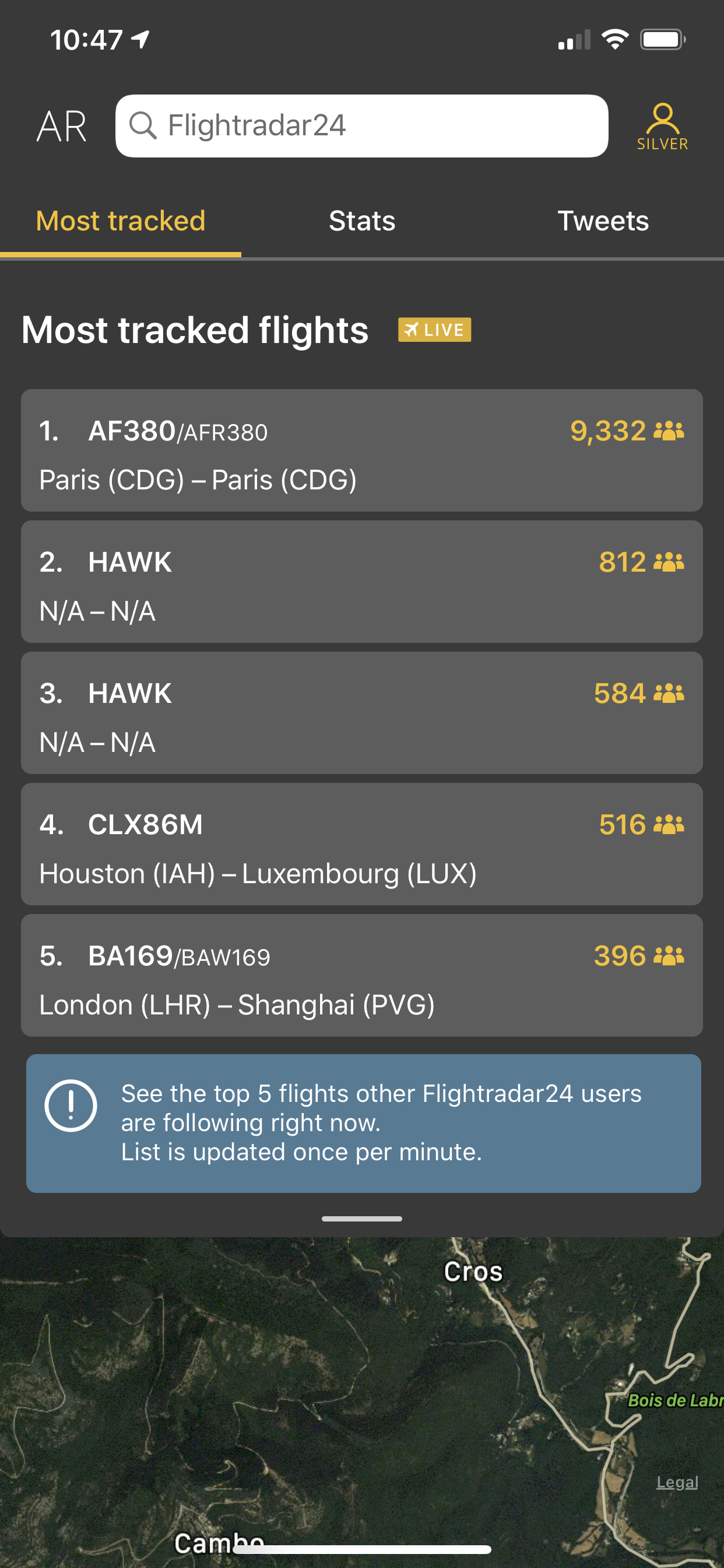Switch to the Stats tab
This screenshot has width=724, height=1568.
point(362,221)
